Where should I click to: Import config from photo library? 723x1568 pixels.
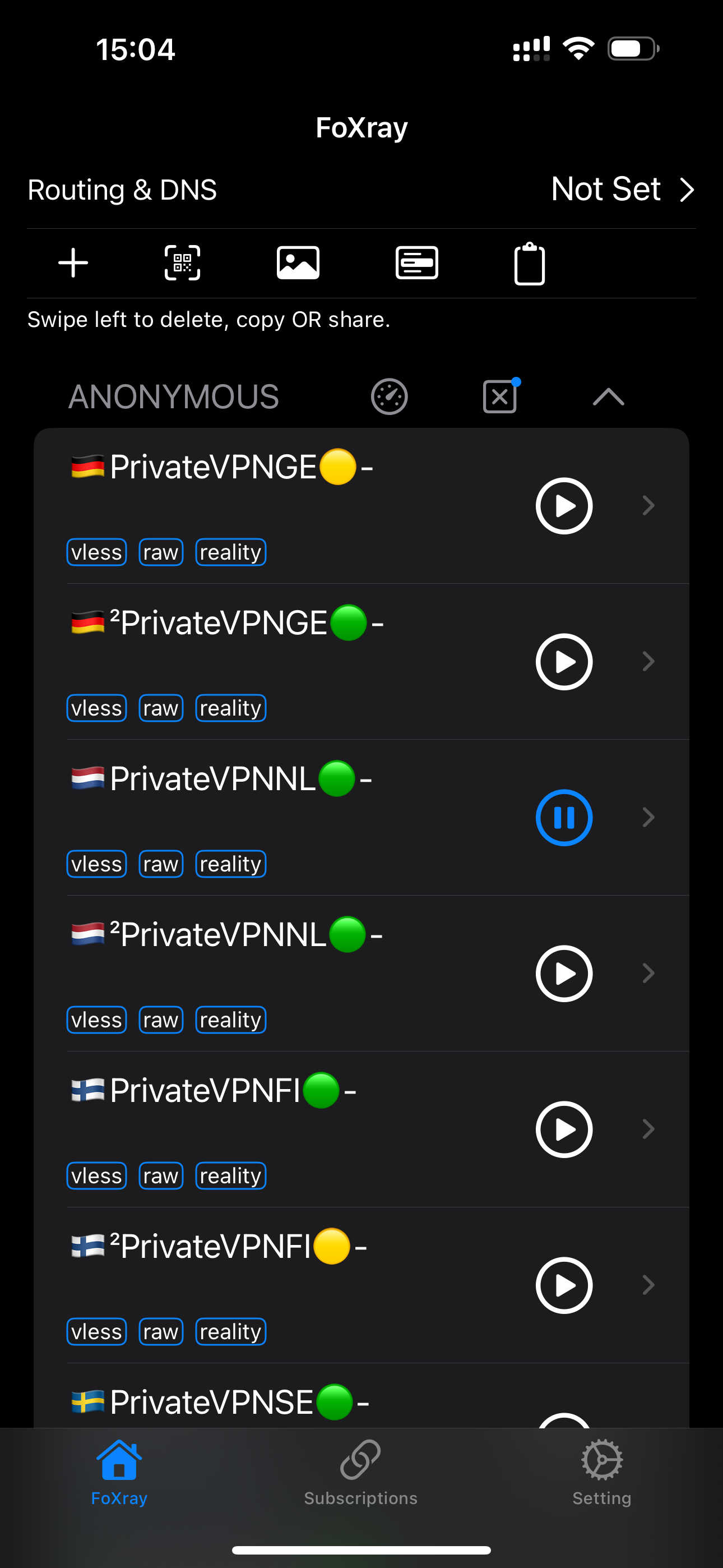point(298,263)
